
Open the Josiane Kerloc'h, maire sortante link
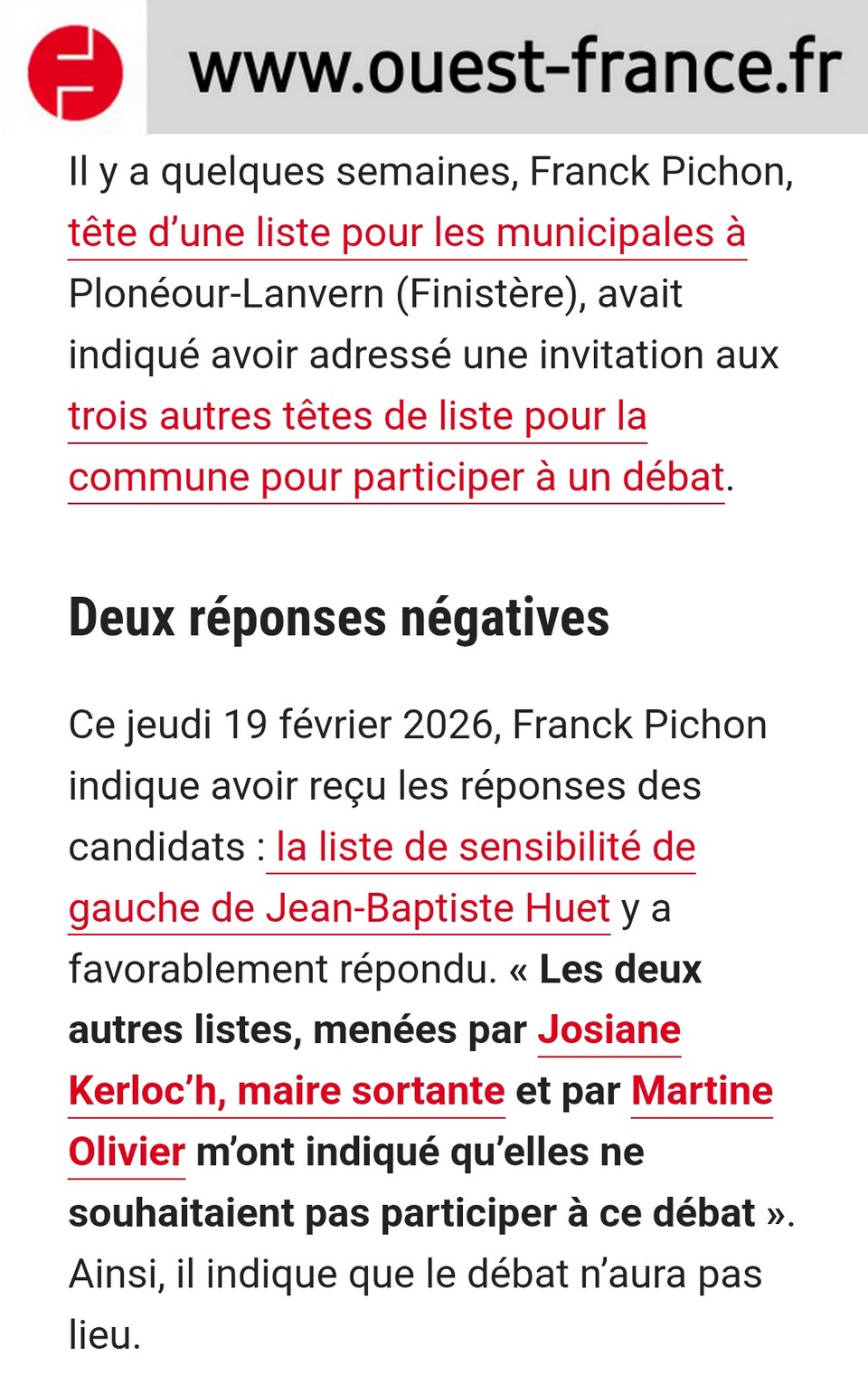(286, 1091)
